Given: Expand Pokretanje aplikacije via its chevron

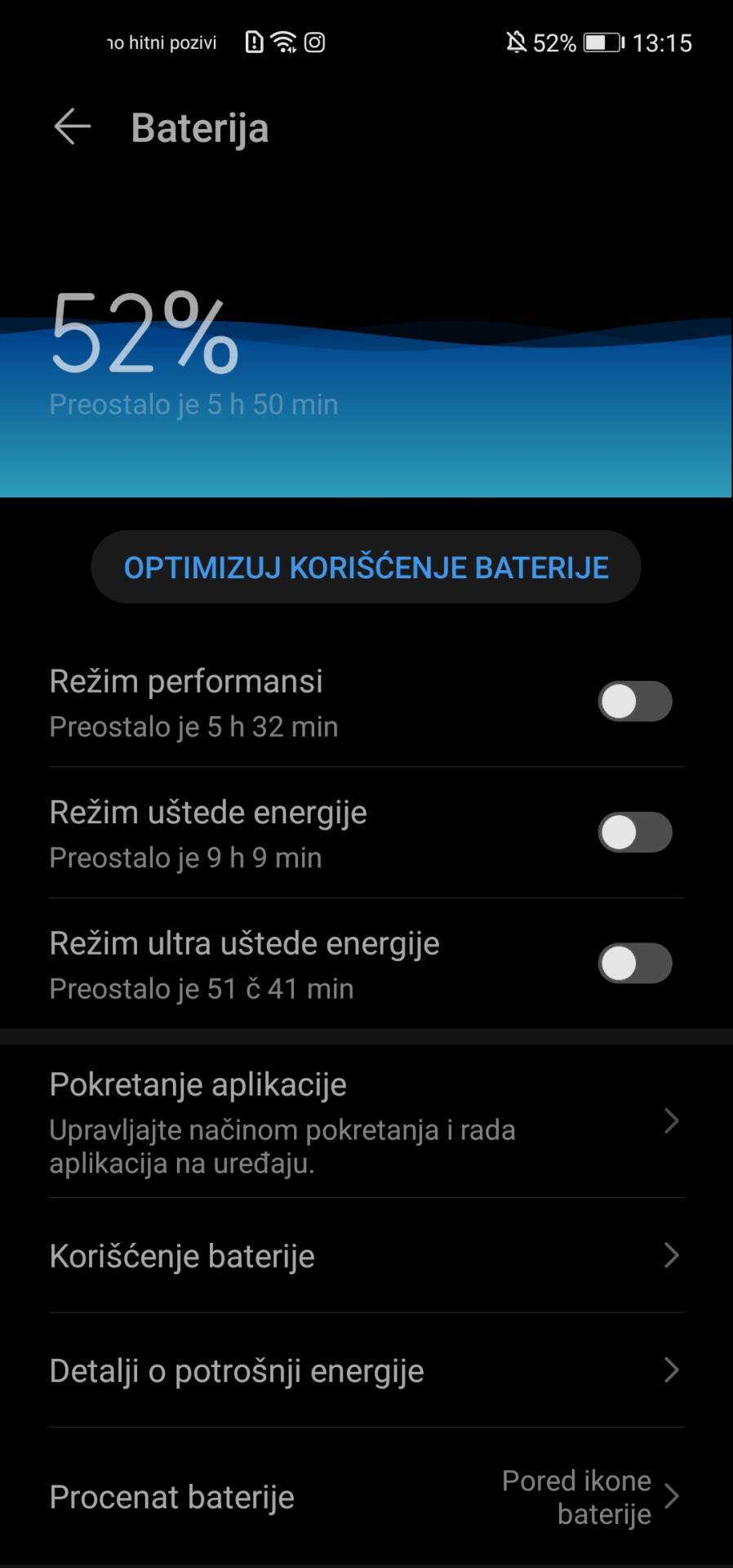Looking at the screenshot, I should [x=671, y=1120].
